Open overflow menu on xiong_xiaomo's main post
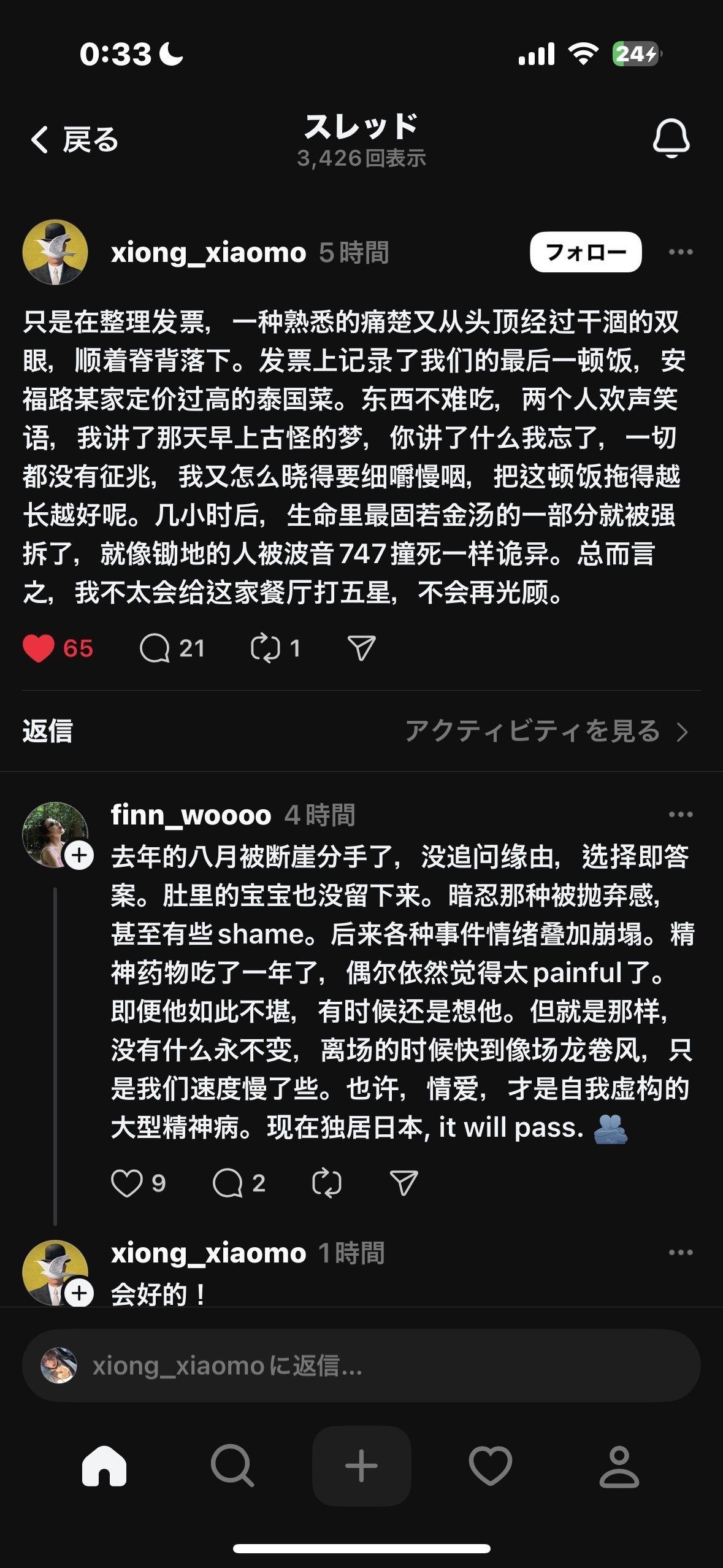The image size is (723, 1568). tap(681, 252)
